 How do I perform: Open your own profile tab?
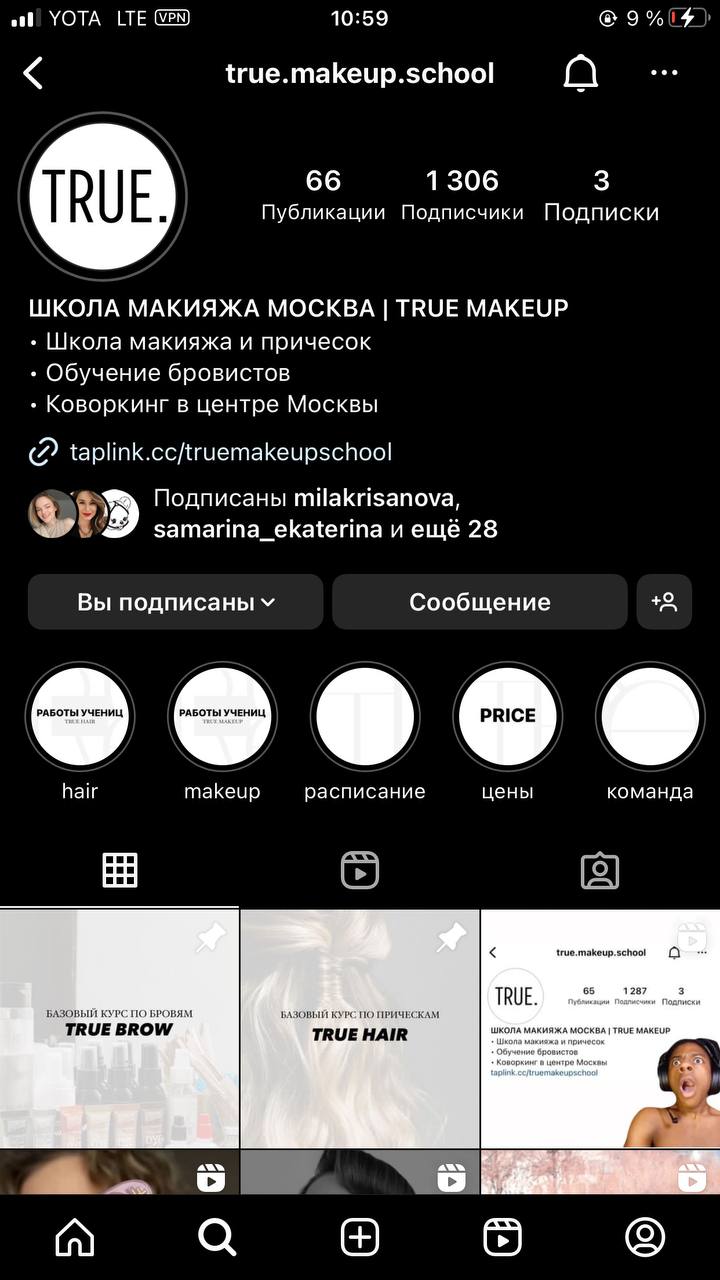(x=645, y=1238)
